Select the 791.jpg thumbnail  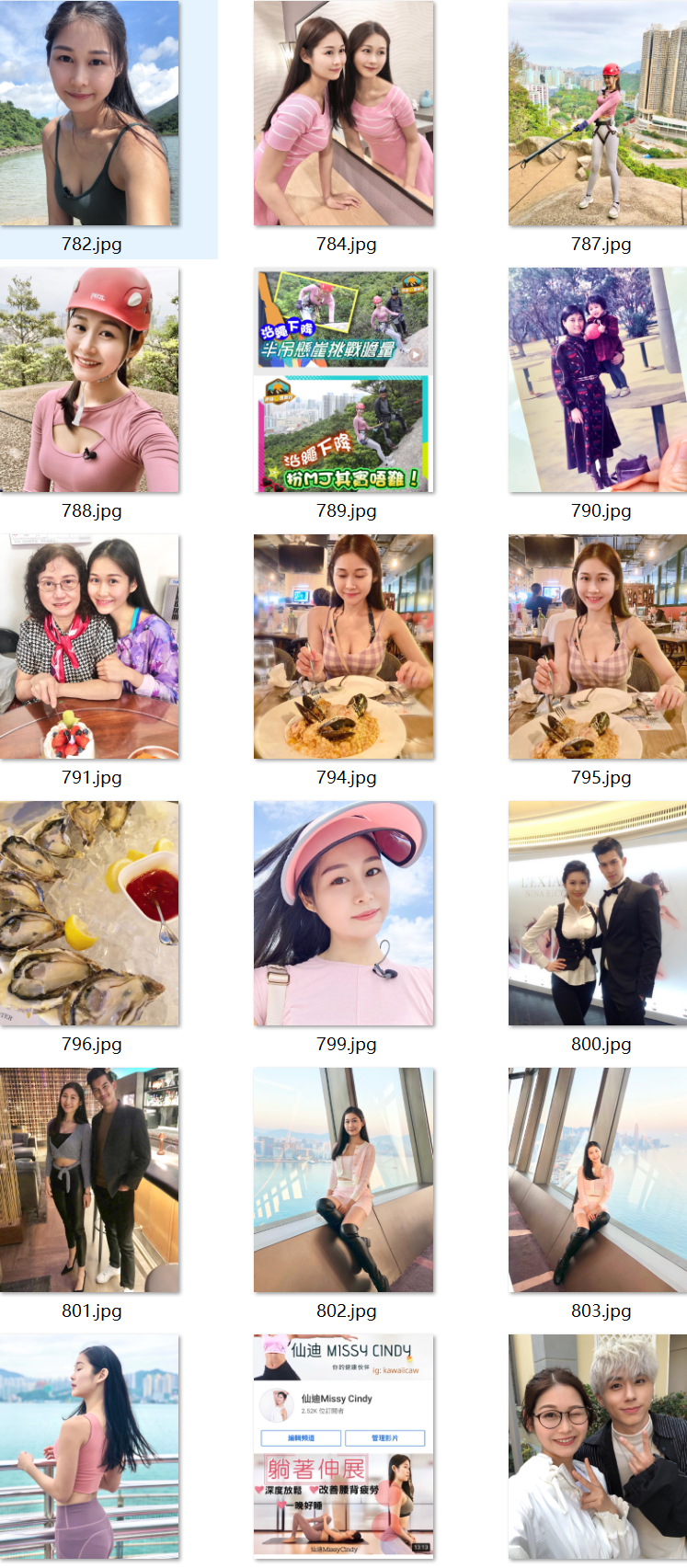click(x=89, y=647)
